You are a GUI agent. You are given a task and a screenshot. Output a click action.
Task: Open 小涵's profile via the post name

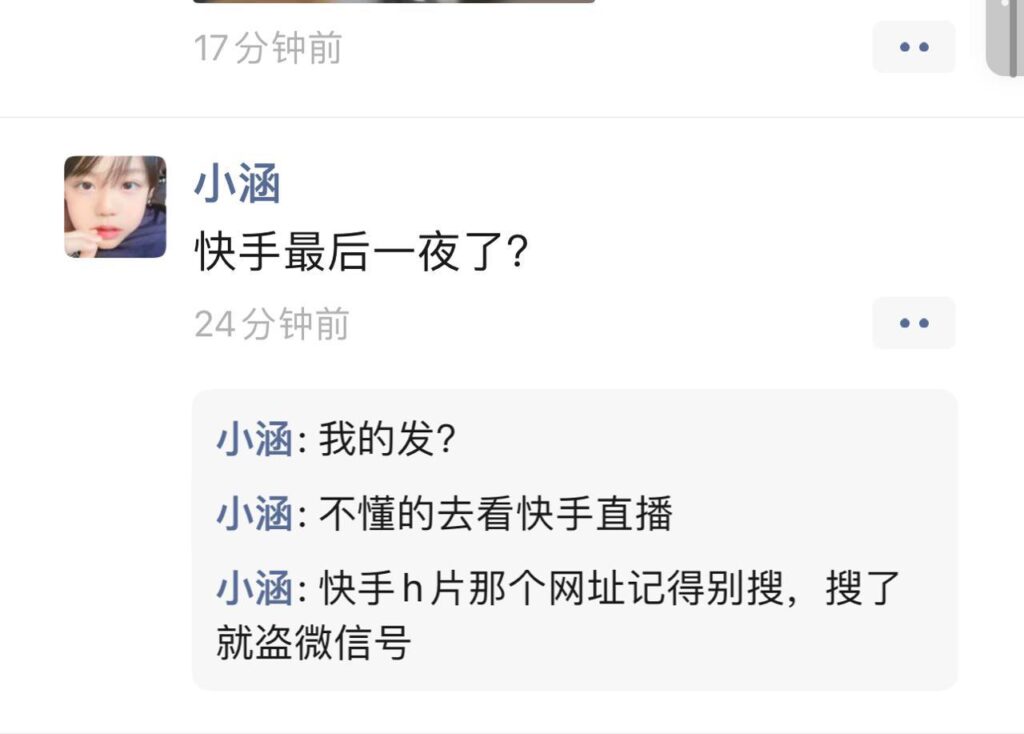237,186
